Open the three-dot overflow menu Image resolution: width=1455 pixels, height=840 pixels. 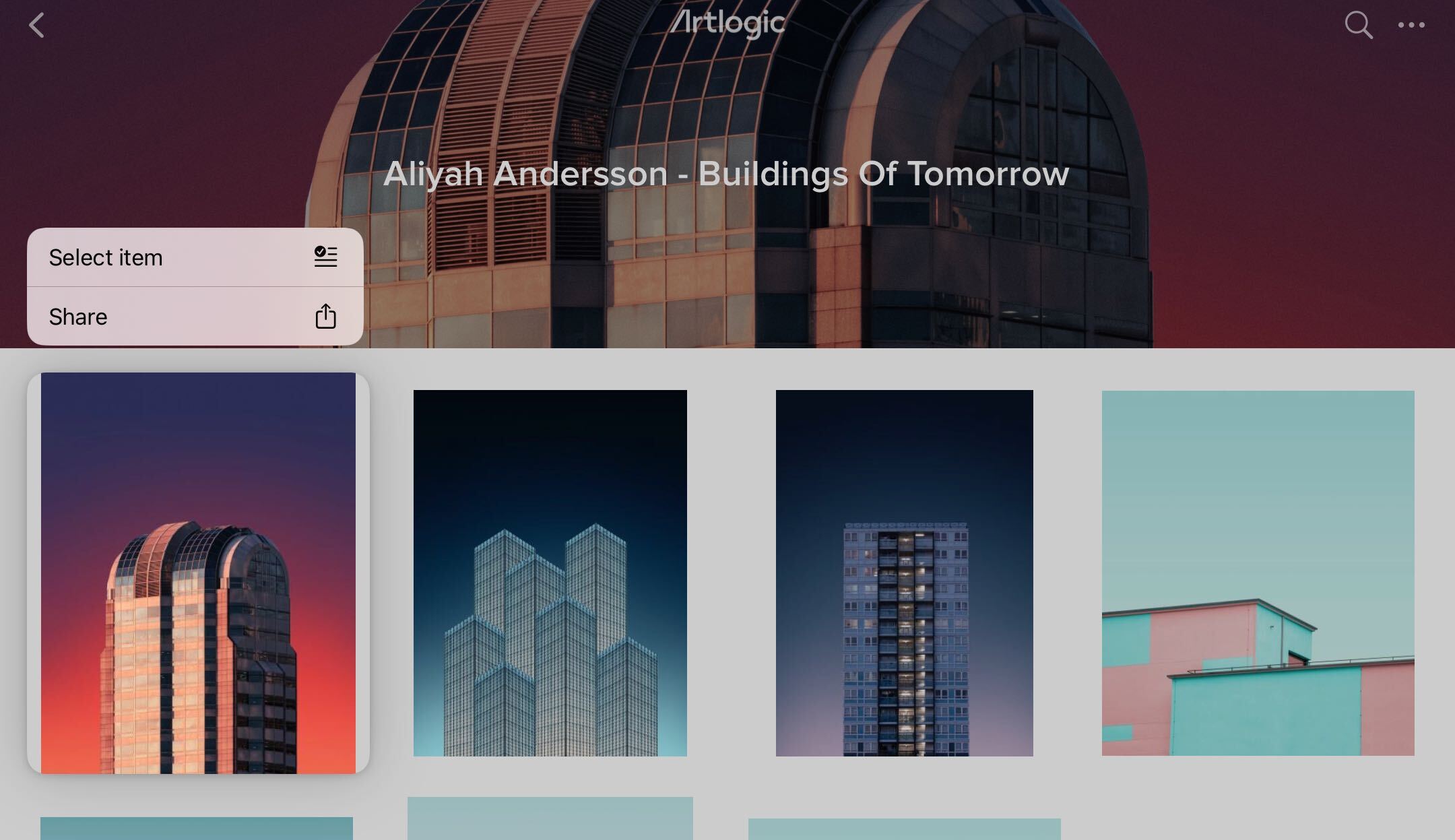(1411, 26)
